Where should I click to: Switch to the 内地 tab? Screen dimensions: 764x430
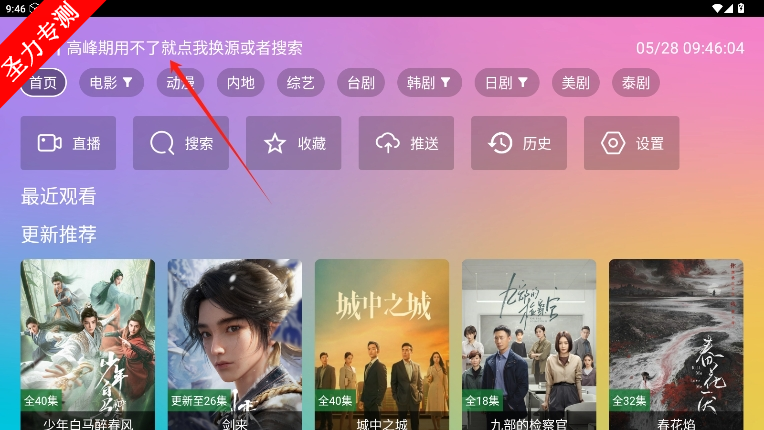pyautogui.click(x=241, y=83)
